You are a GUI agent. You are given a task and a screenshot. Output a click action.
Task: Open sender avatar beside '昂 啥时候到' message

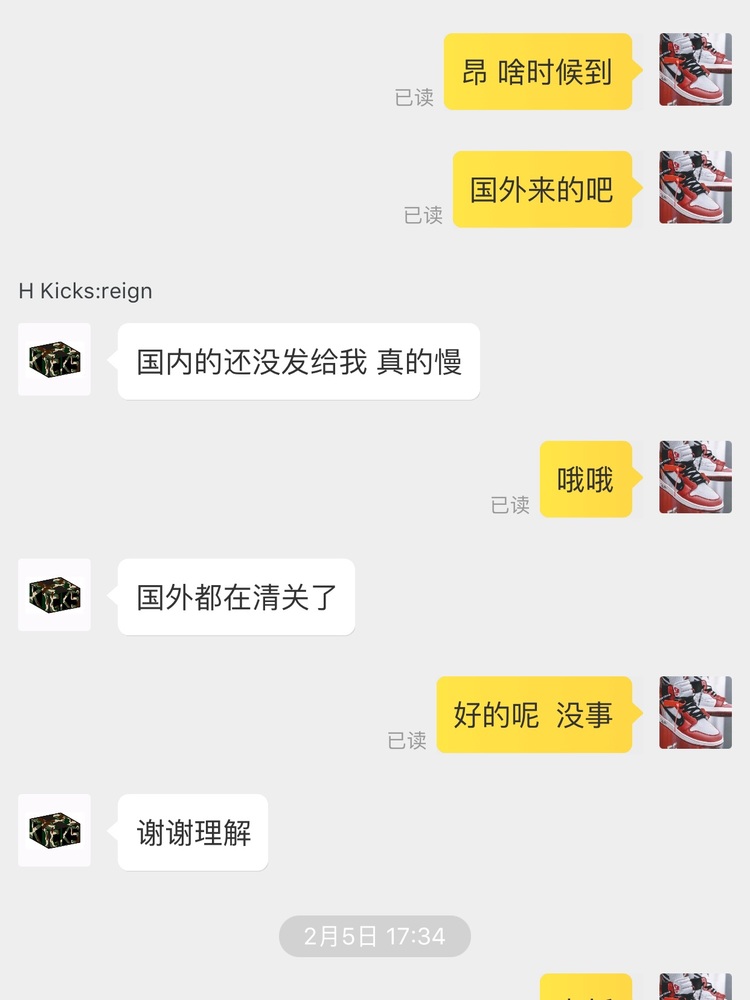point(695,70)
